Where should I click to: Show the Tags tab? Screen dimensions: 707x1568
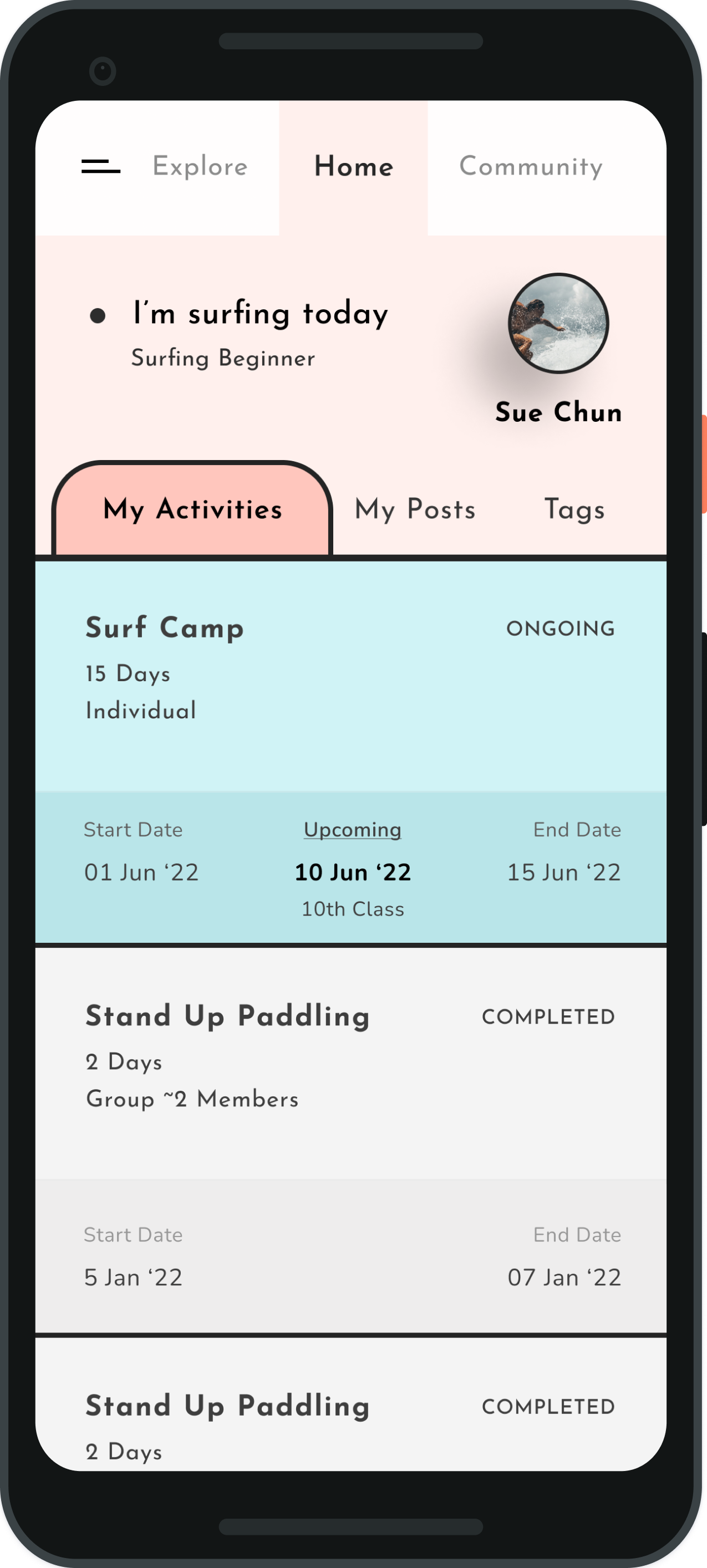click(574, 509)
